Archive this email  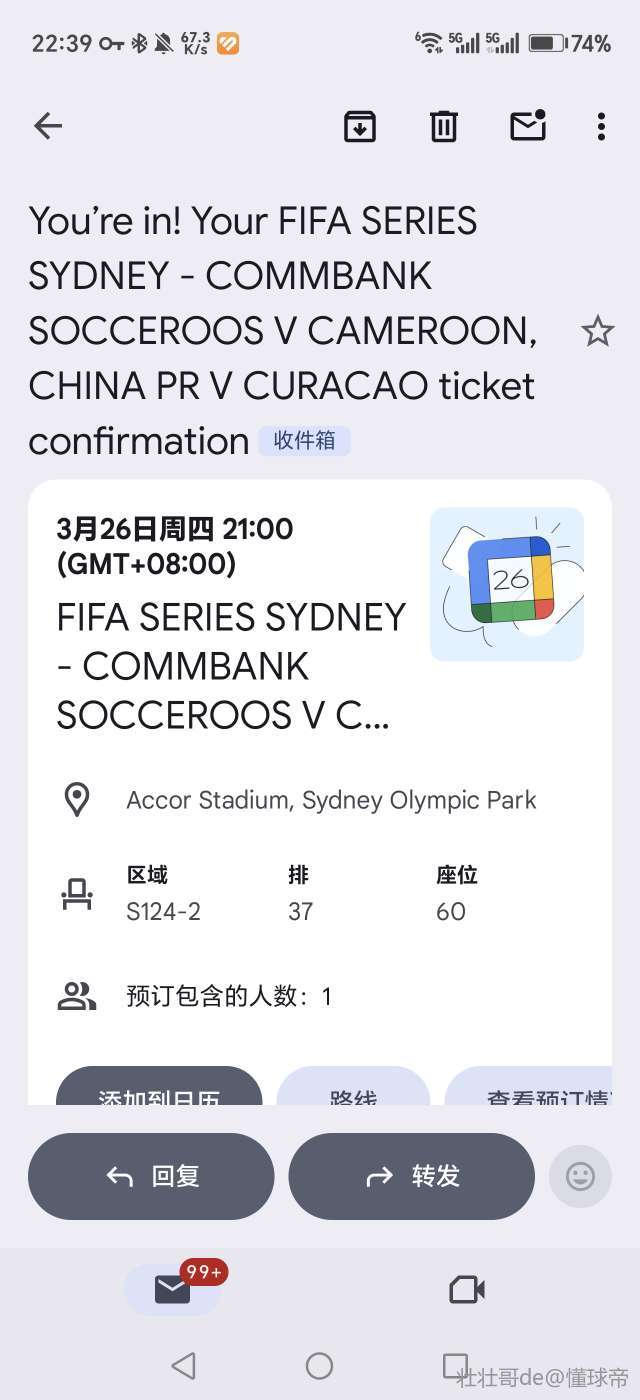coord(359,126)
